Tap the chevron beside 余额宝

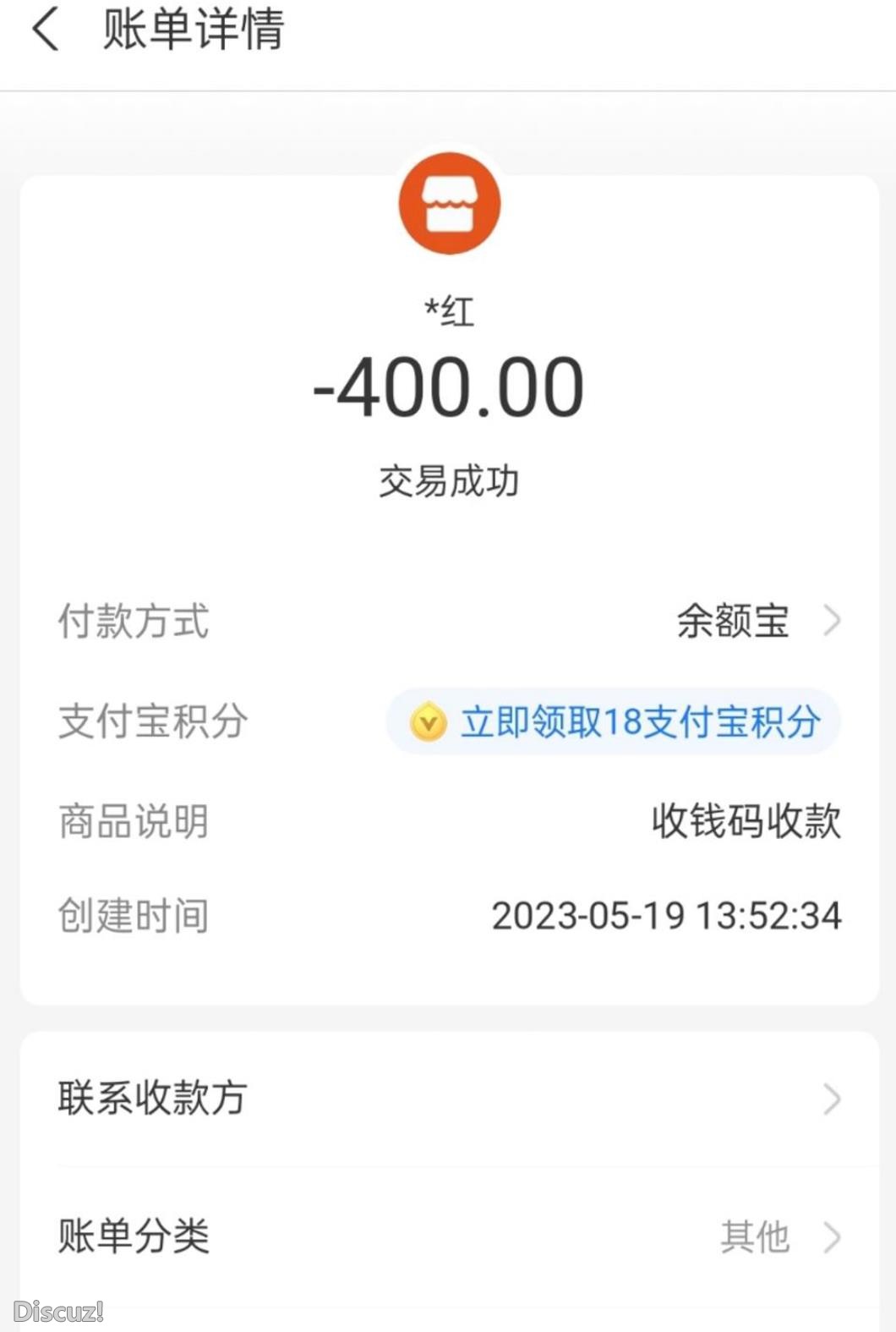click(833, 622)
